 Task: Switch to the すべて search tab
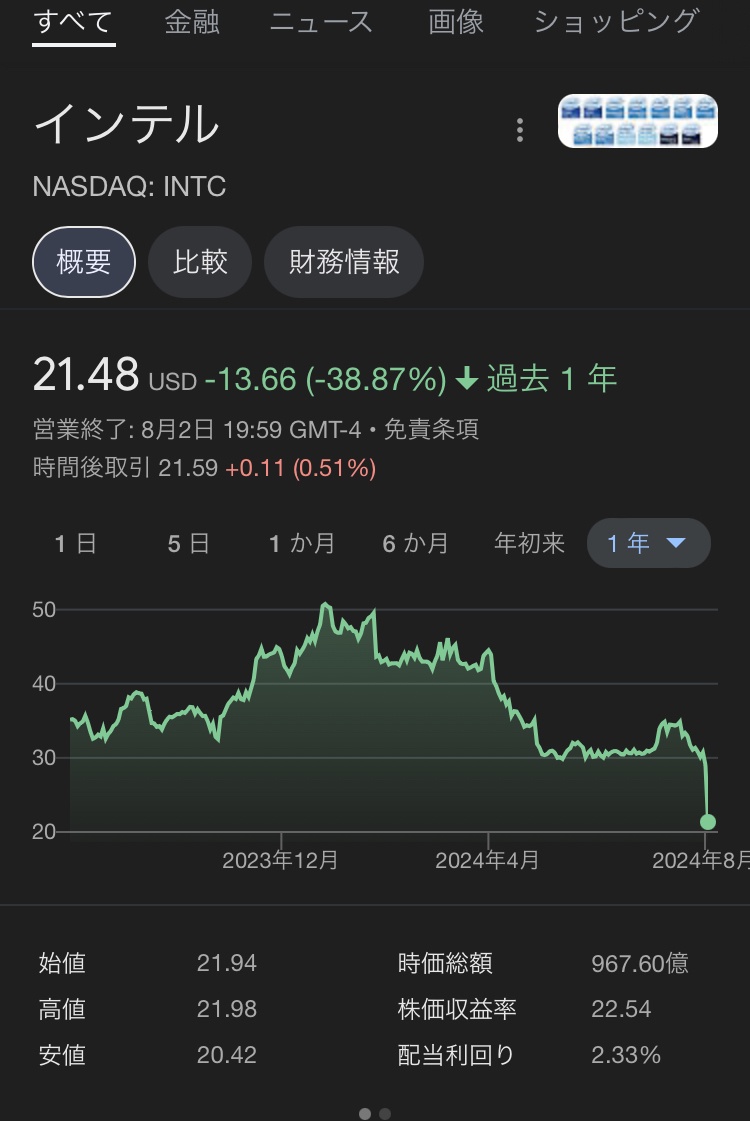74,22
